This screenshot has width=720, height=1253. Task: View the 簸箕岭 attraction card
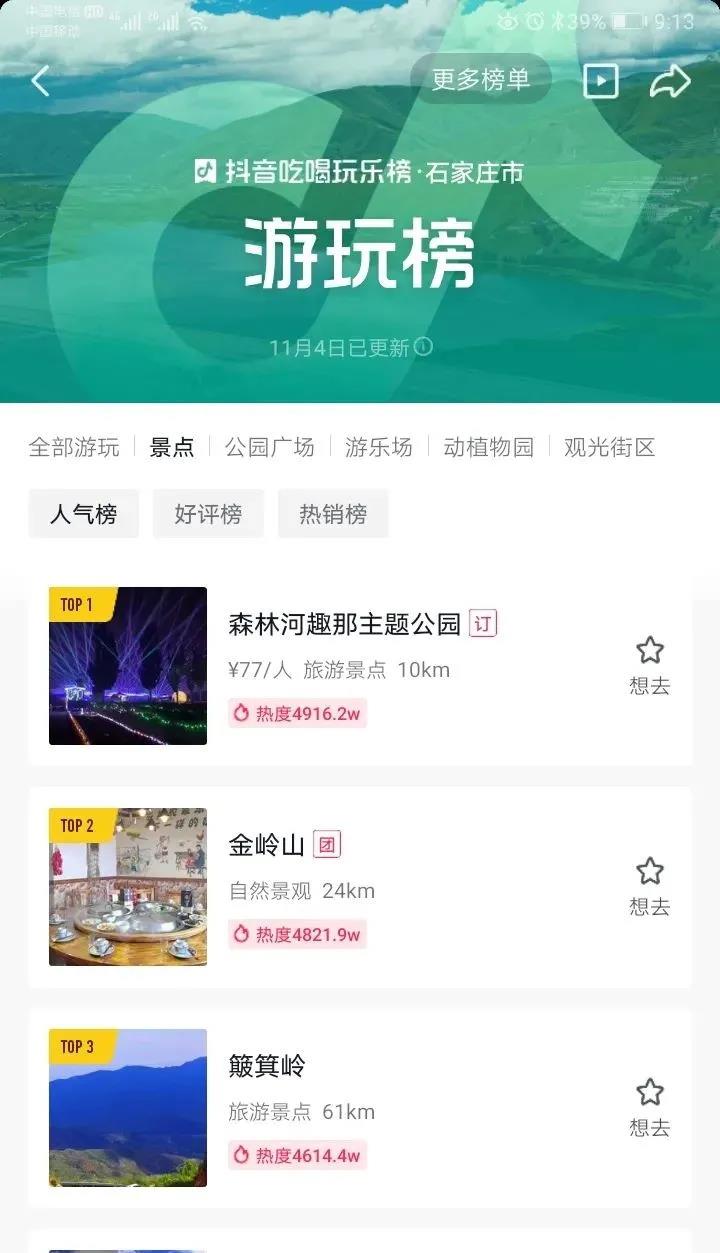point(267,1067)
